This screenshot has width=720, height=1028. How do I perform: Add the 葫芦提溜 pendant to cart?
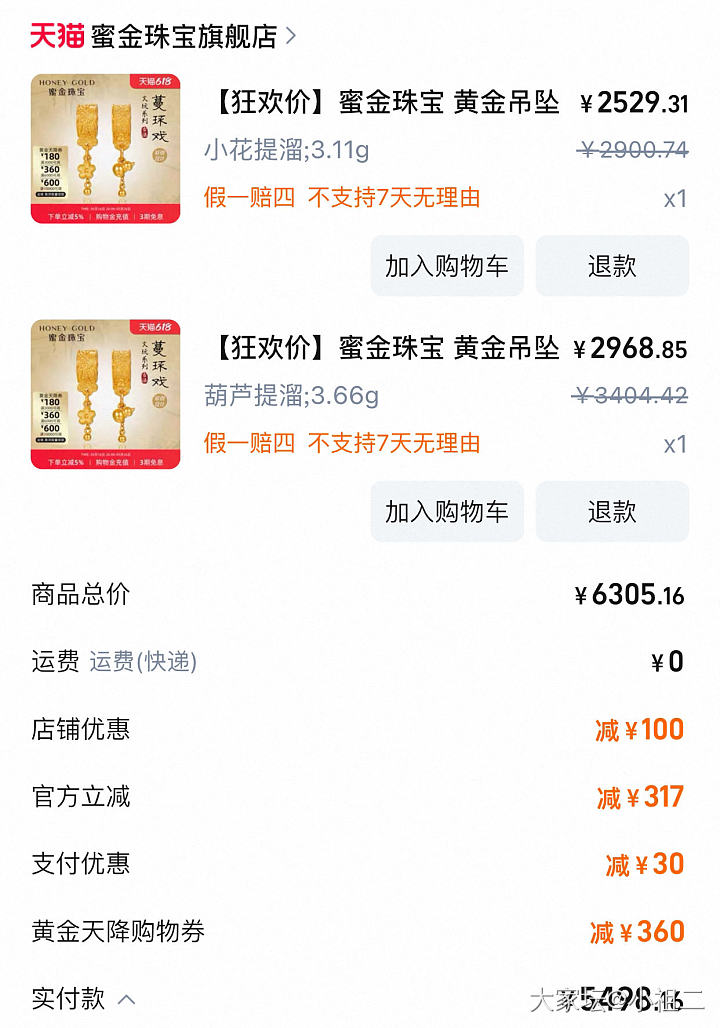tap(447, 511)
